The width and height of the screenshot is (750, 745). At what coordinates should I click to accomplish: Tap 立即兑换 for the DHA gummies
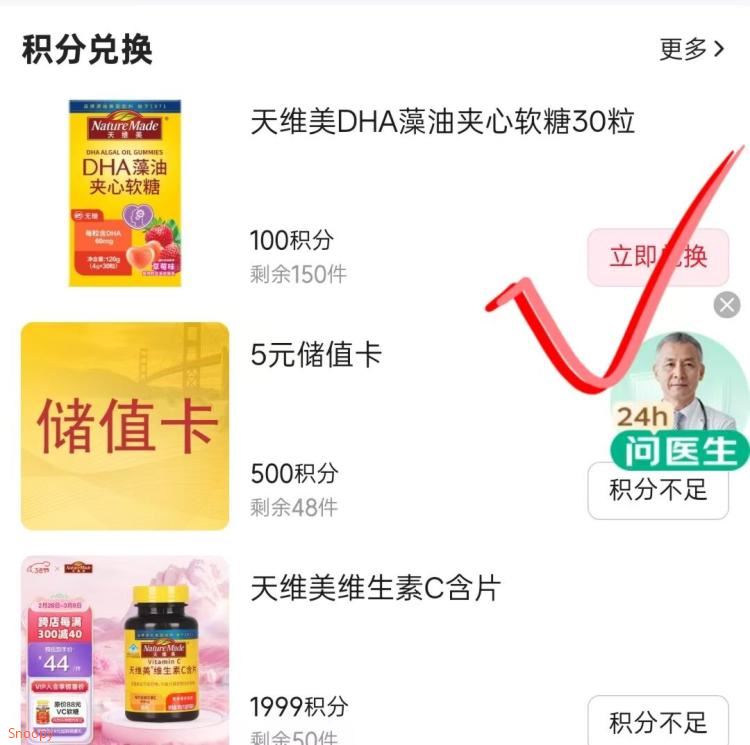click(x=657, y=256)
